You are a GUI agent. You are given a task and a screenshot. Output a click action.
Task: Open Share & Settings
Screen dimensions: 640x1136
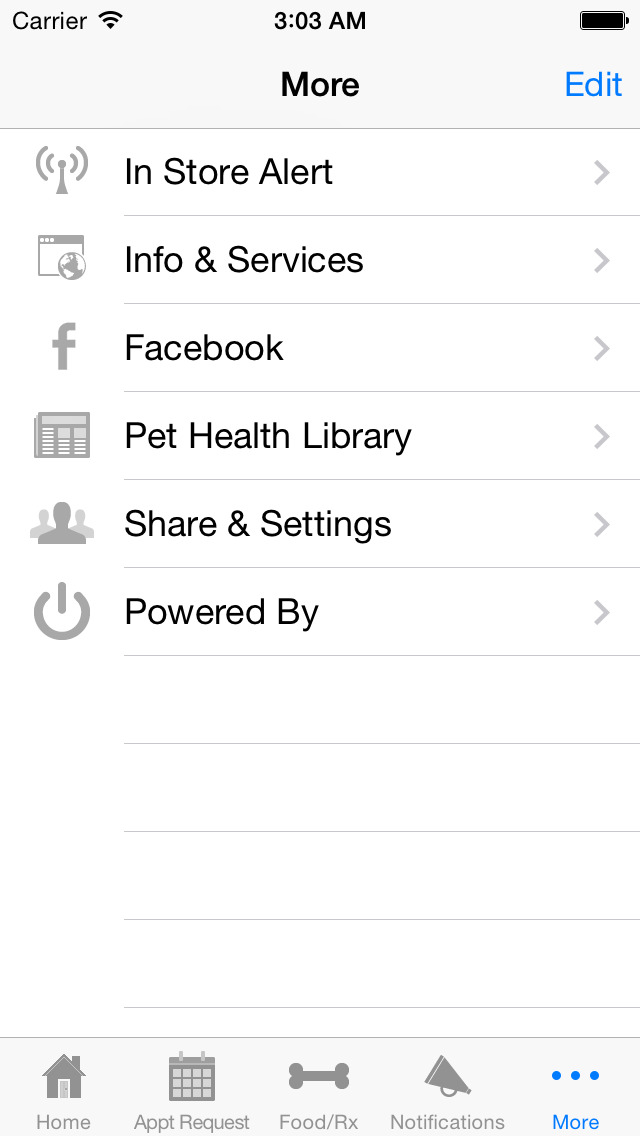[x=320, y=524]
